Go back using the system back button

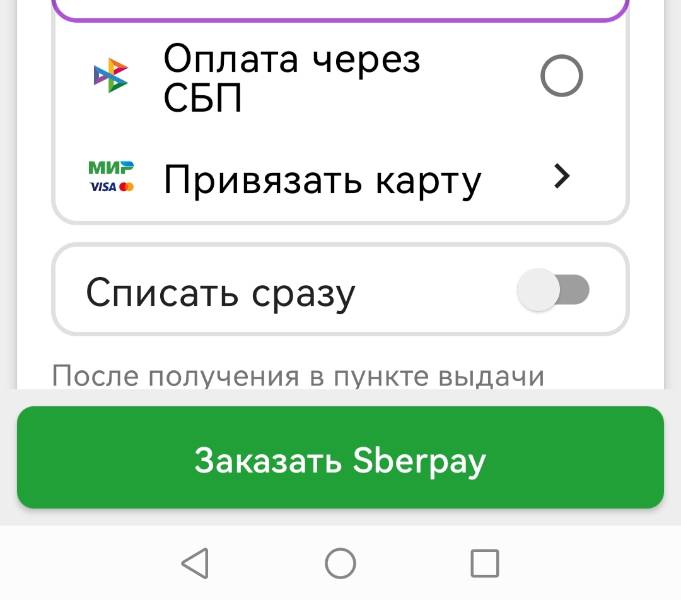coord(196,564)
